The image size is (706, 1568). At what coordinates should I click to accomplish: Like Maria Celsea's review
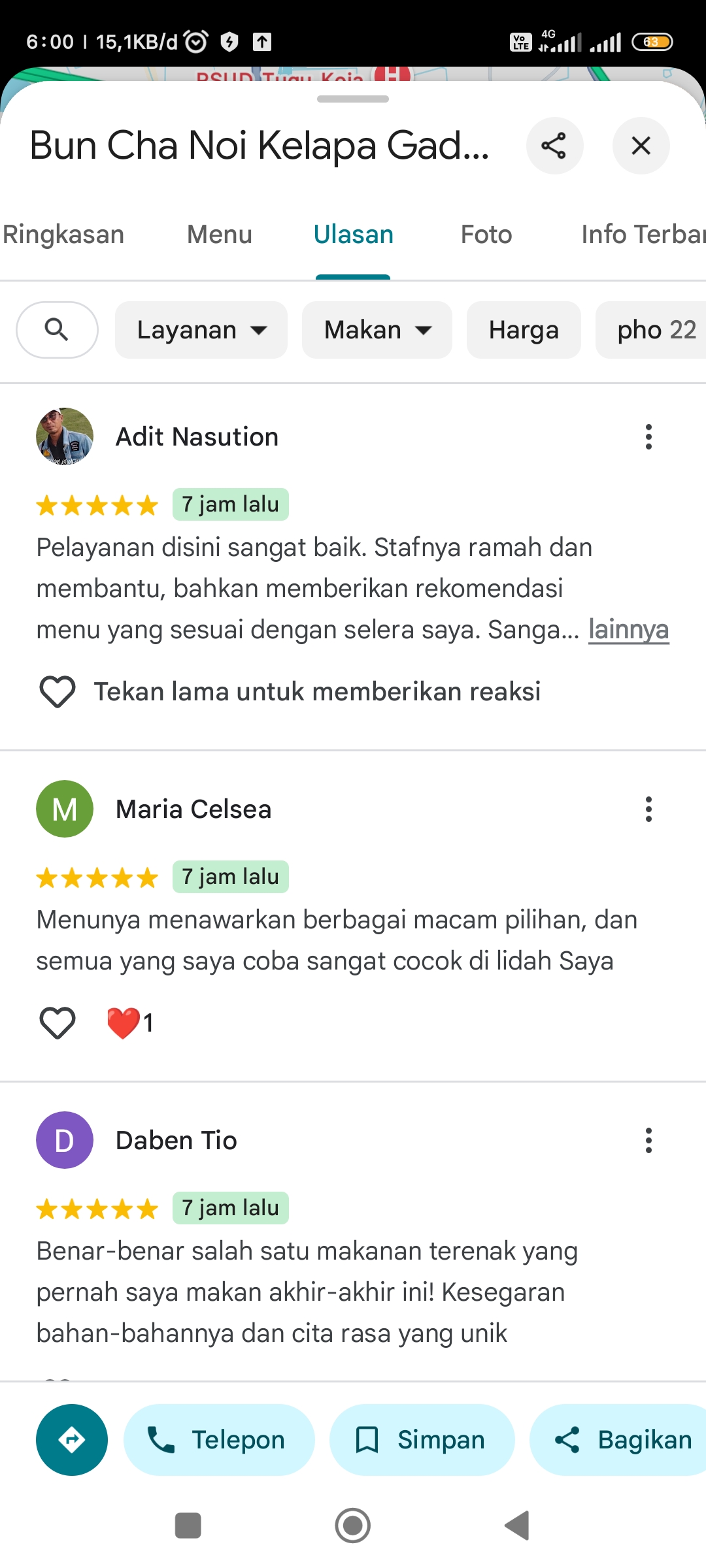coord(58,1022)
